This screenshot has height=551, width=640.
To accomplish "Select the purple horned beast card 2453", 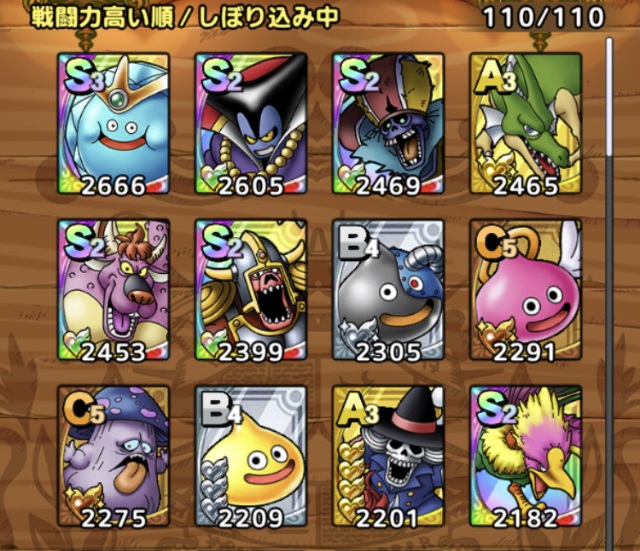I will point(113,291).
